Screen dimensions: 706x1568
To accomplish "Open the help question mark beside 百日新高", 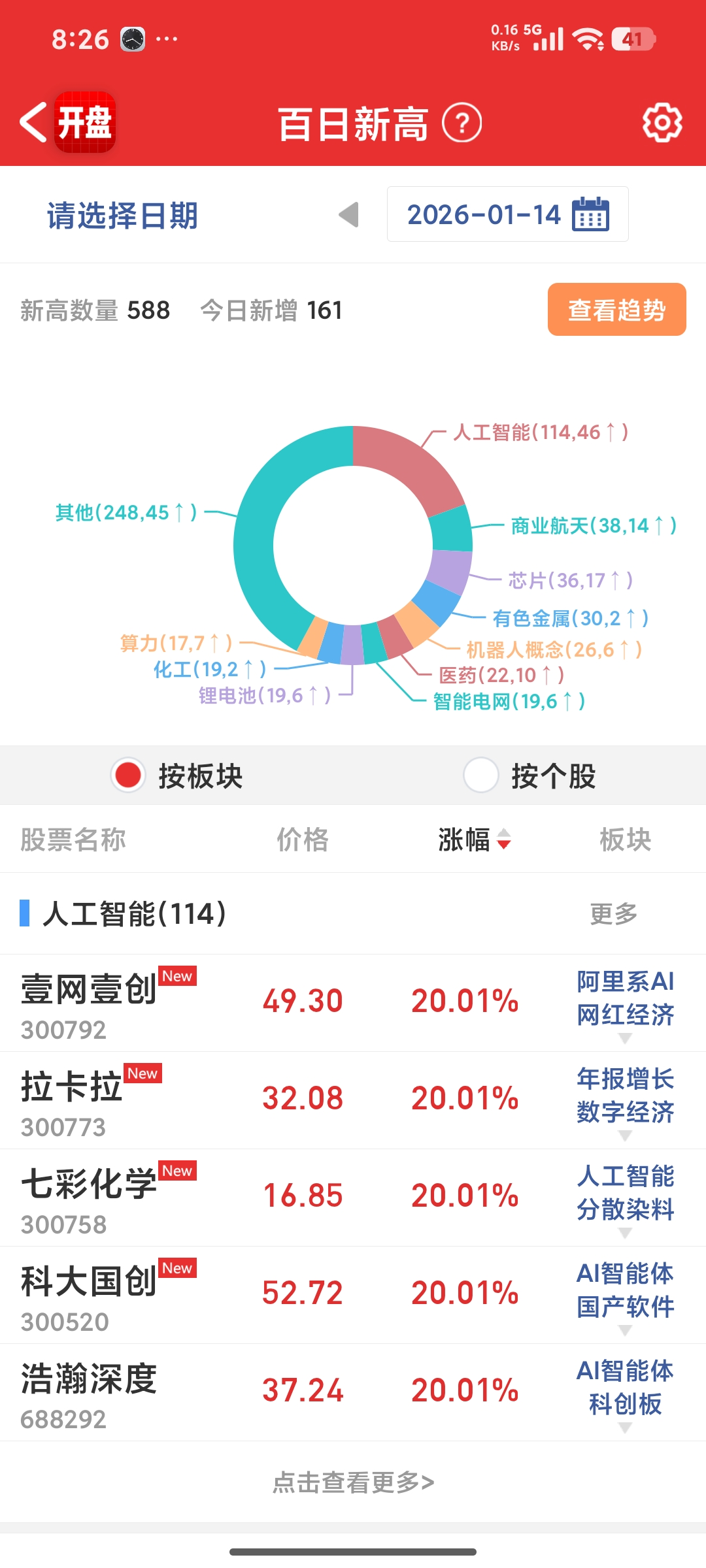I will pos(462,123).
